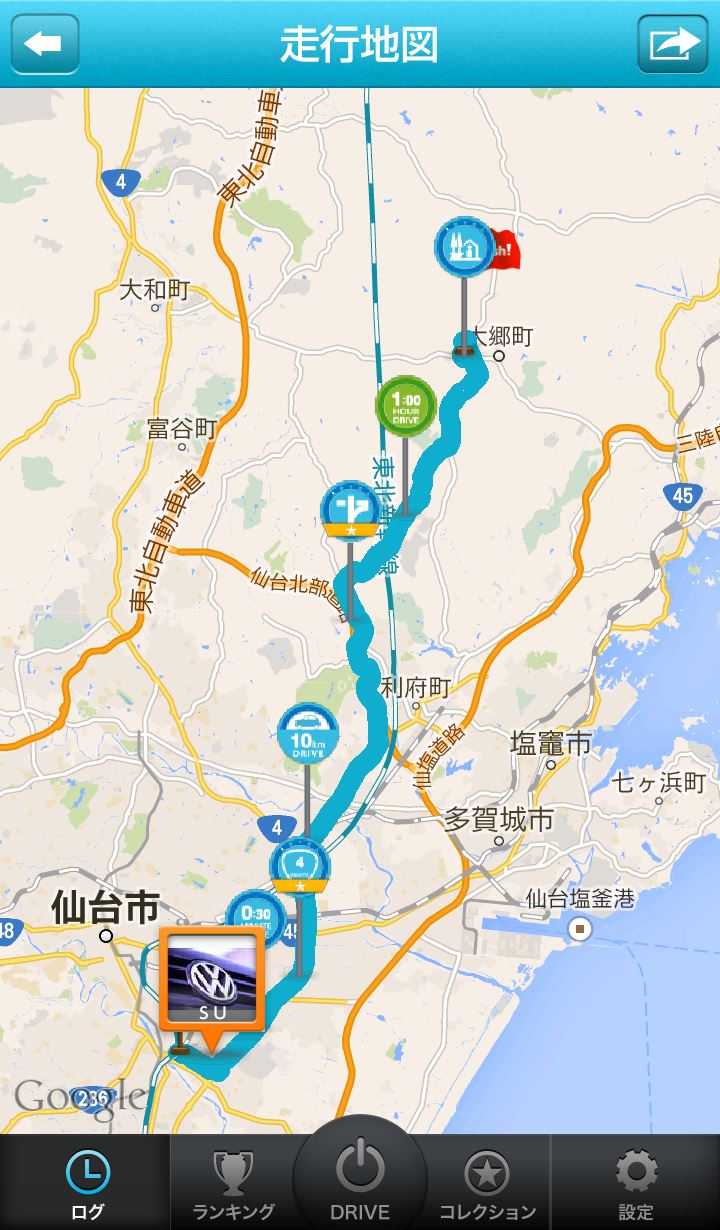Viewport: 720px width, 1230px height.
Task: Open the Volkswagen SU car marker
Action: [212, 981]
